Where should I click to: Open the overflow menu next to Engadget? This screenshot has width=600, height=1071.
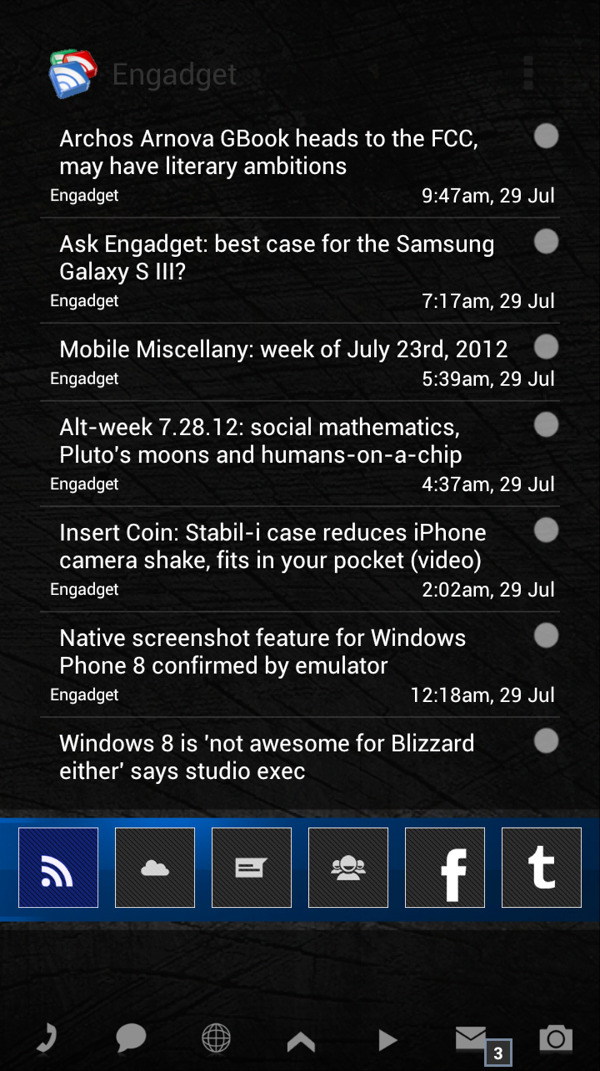(528, 73)
